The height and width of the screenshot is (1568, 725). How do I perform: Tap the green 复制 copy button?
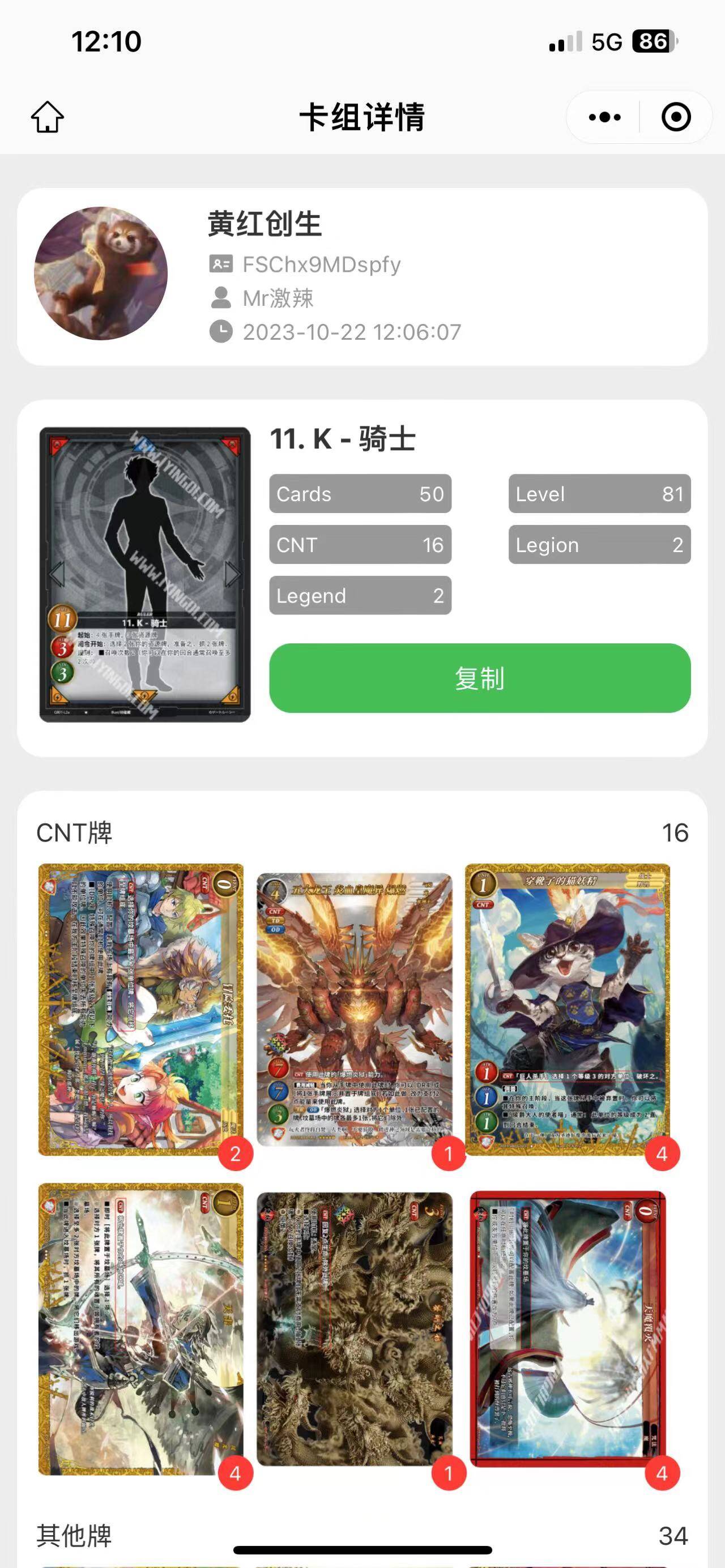[x=479, y=677]
